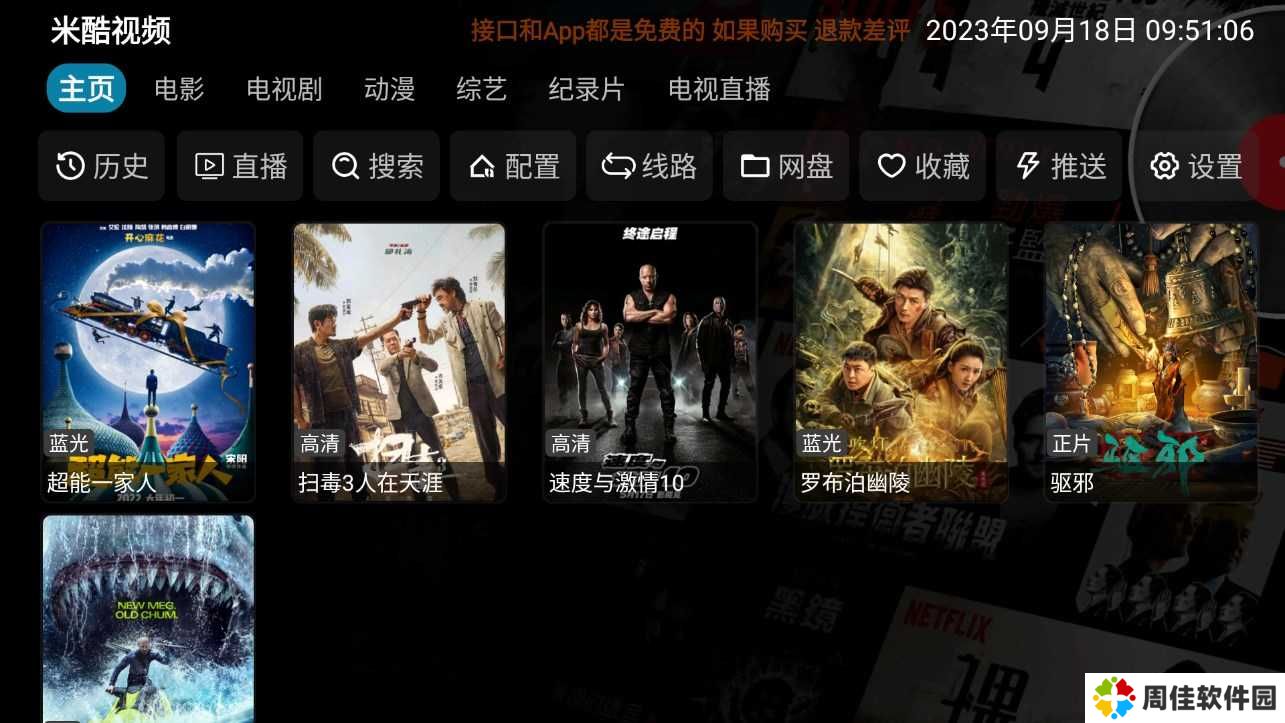Open 历史 watch history
This screenshot has width=1285, height=723.
tap(101, 166)
